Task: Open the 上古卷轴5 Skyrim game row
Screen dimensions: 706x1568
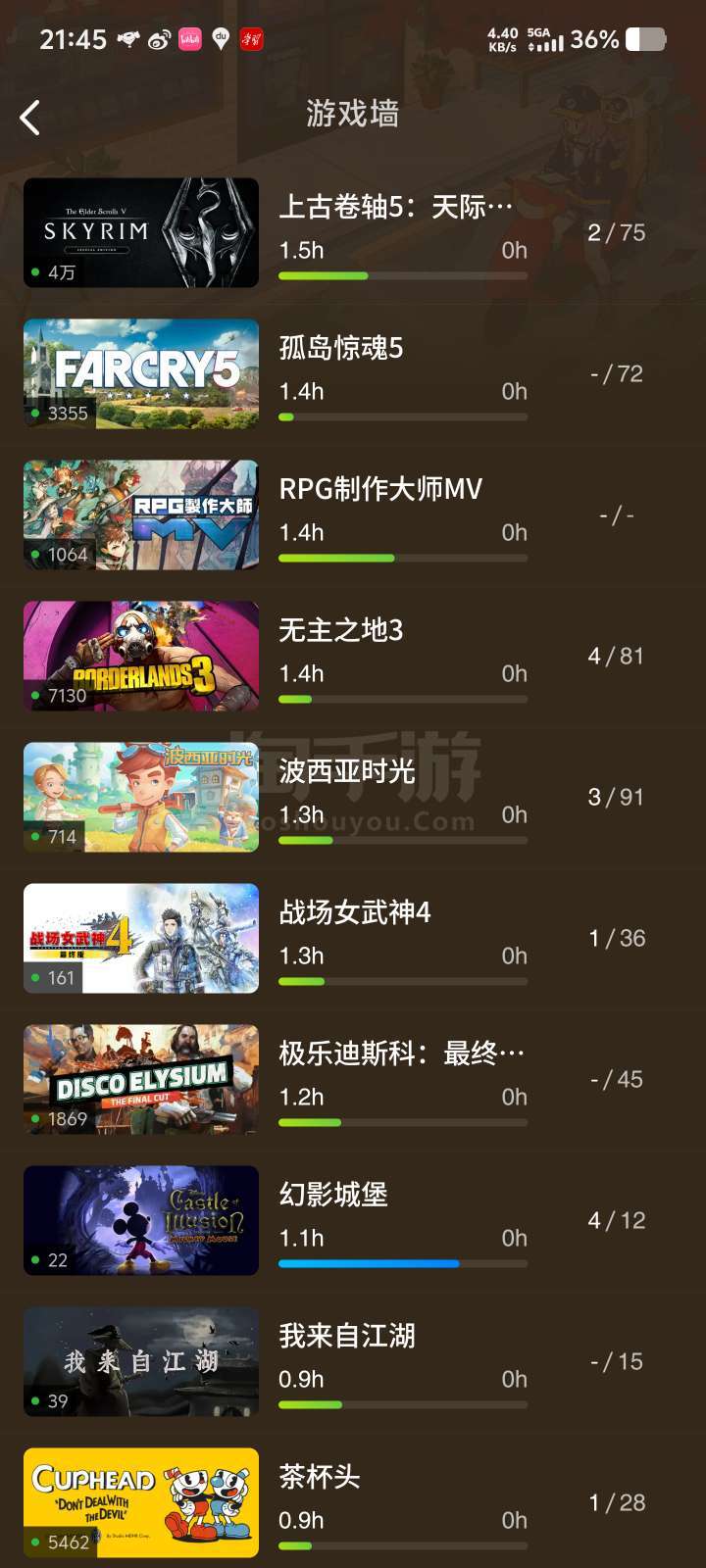Action: (x=392, y=233)
